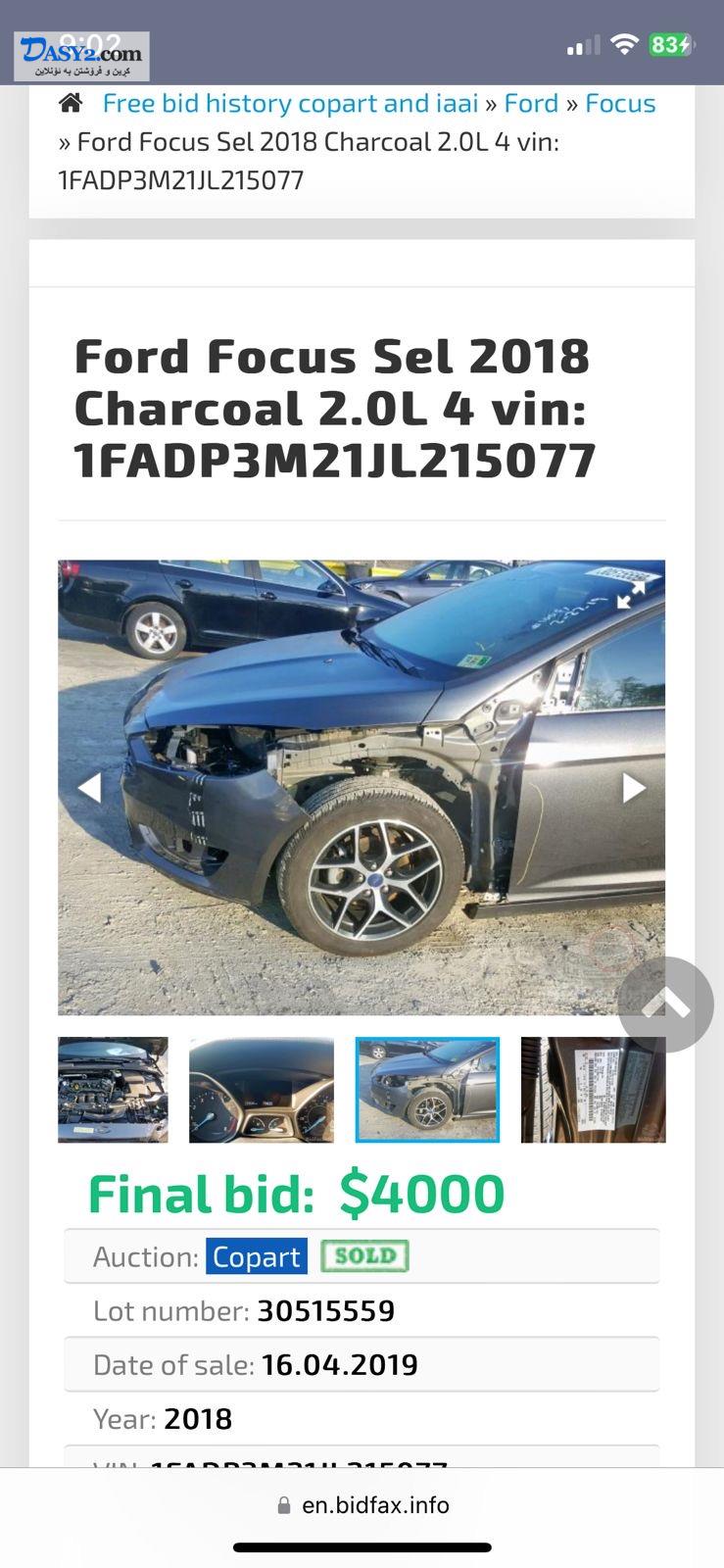This screenshot has height=1568, width=724.
Task: Jump back to top of page
Action: click(x=666, y=1004)
